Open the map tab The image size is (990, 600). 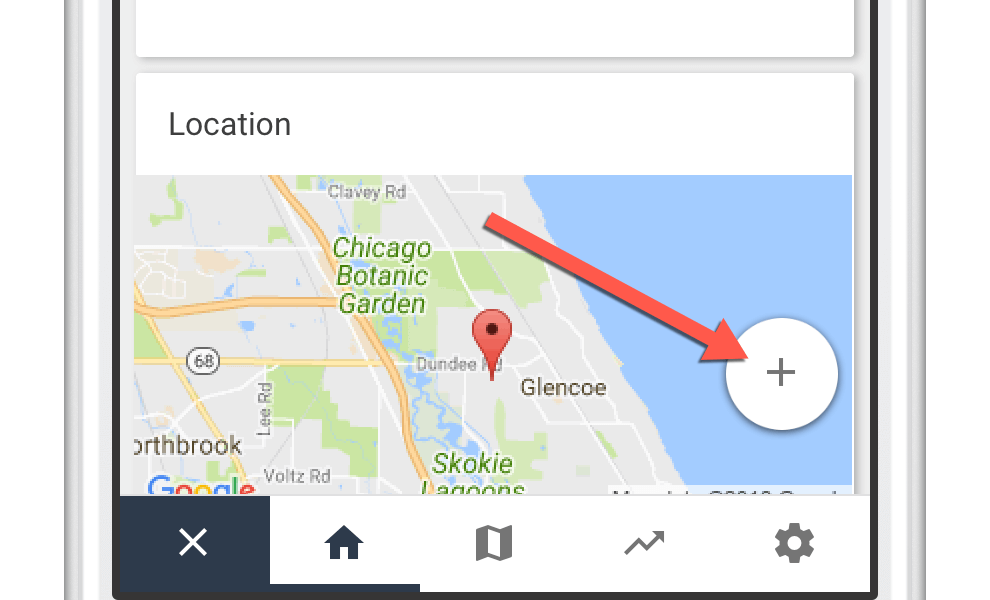tap(494, 543)
